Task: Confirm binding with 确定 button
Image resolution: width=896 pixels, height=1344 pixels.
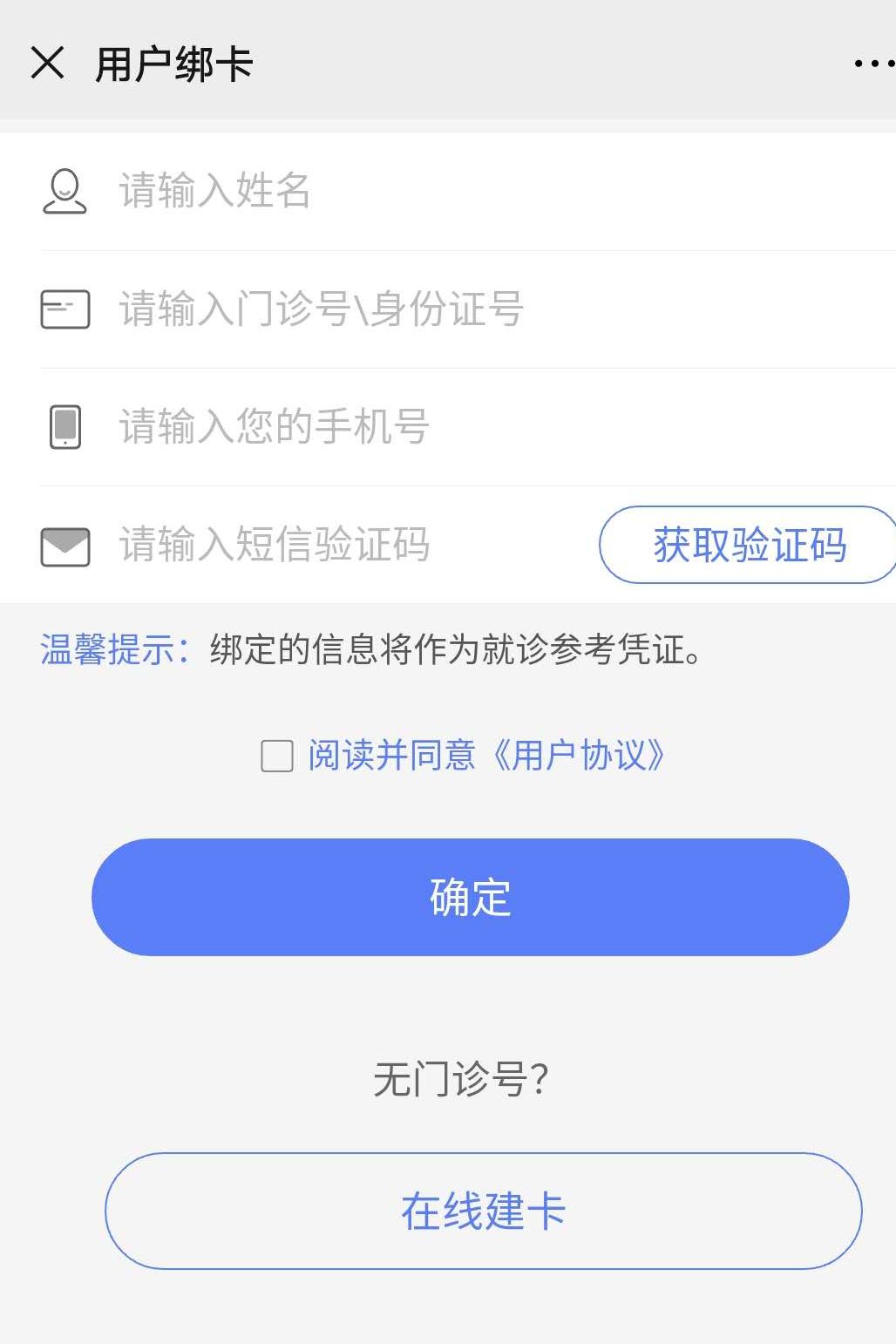Action: 471,897
